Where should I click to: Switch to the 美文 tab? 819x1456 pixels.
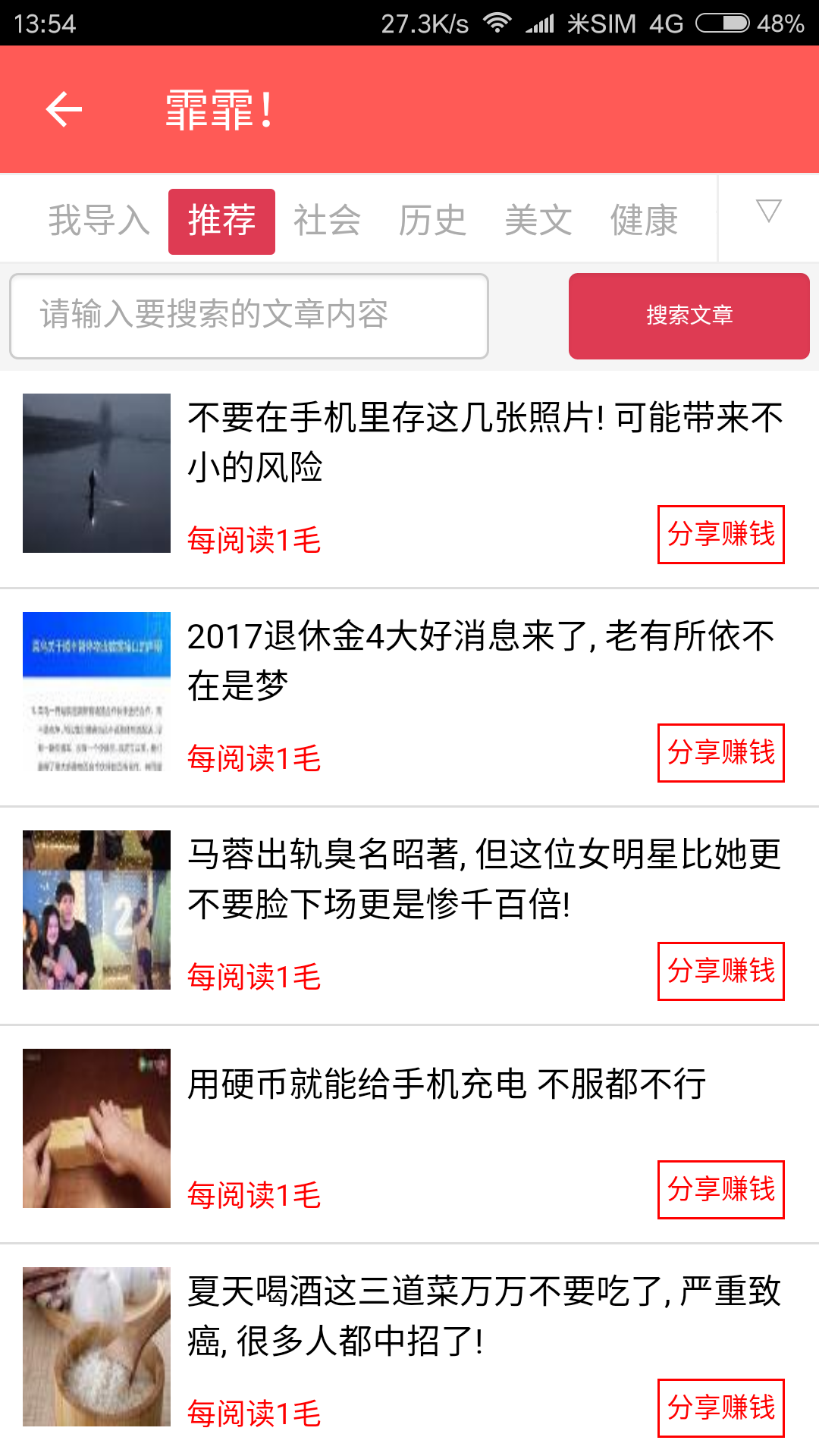(x=538, y=221)
